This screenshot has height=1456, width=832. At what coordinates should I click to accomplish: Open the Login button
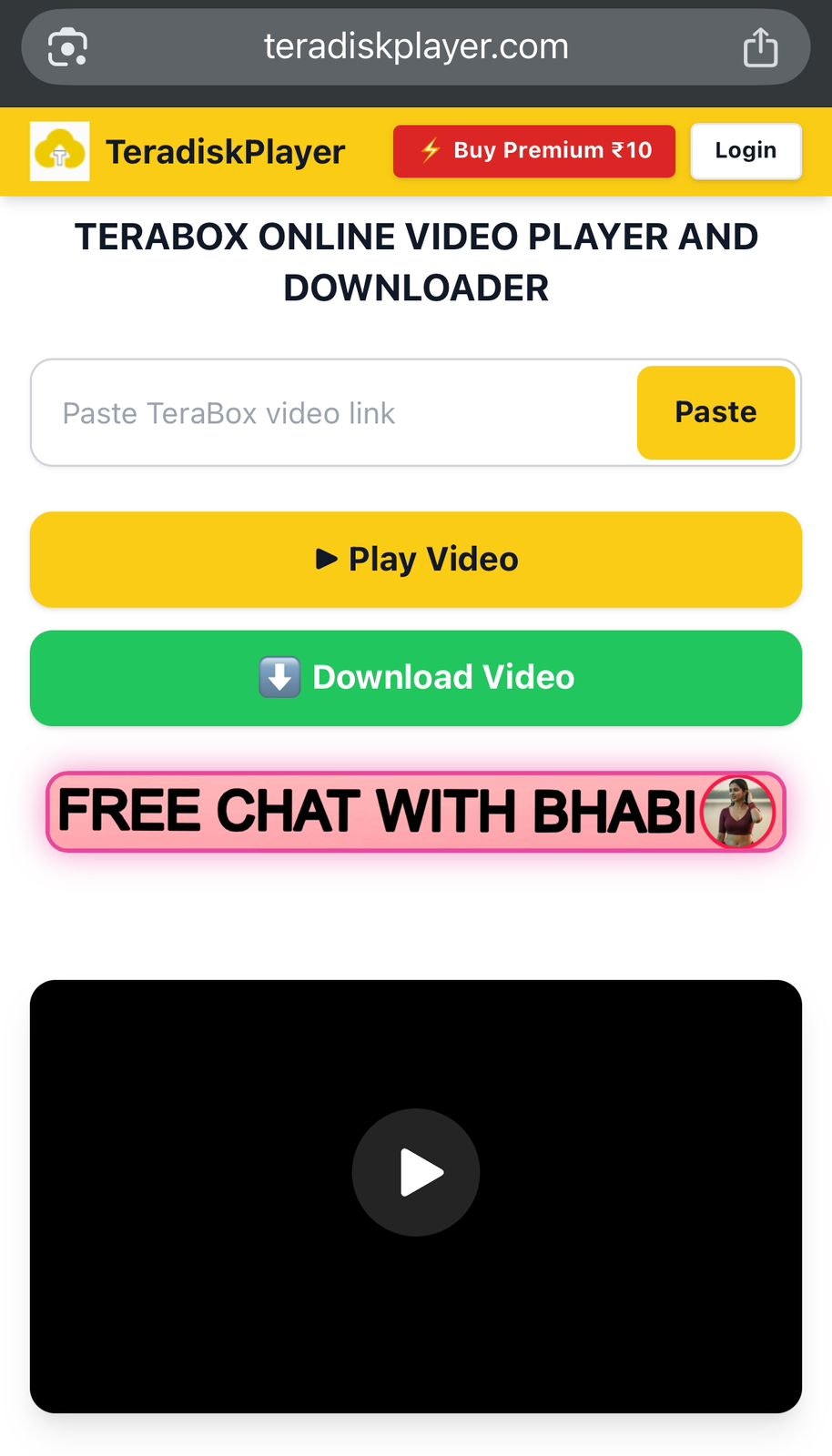[x=746, y=151]
